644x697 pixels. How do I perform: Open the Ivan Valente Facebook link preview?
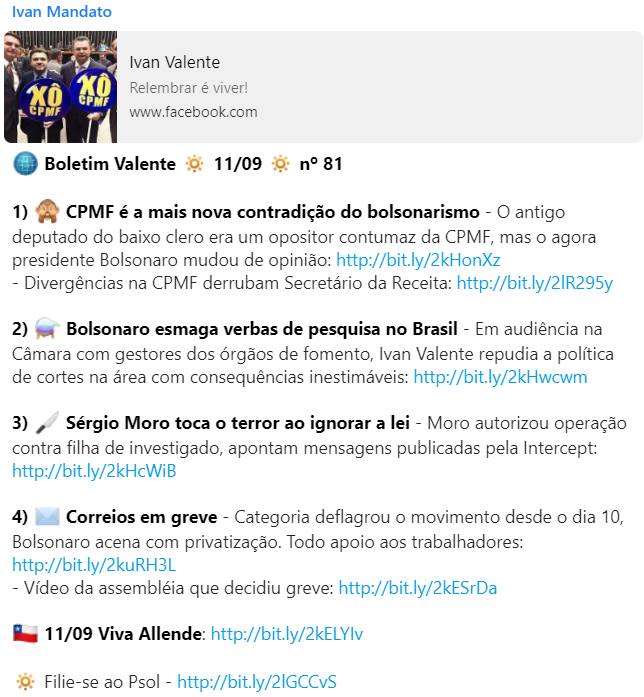(323, 87)
